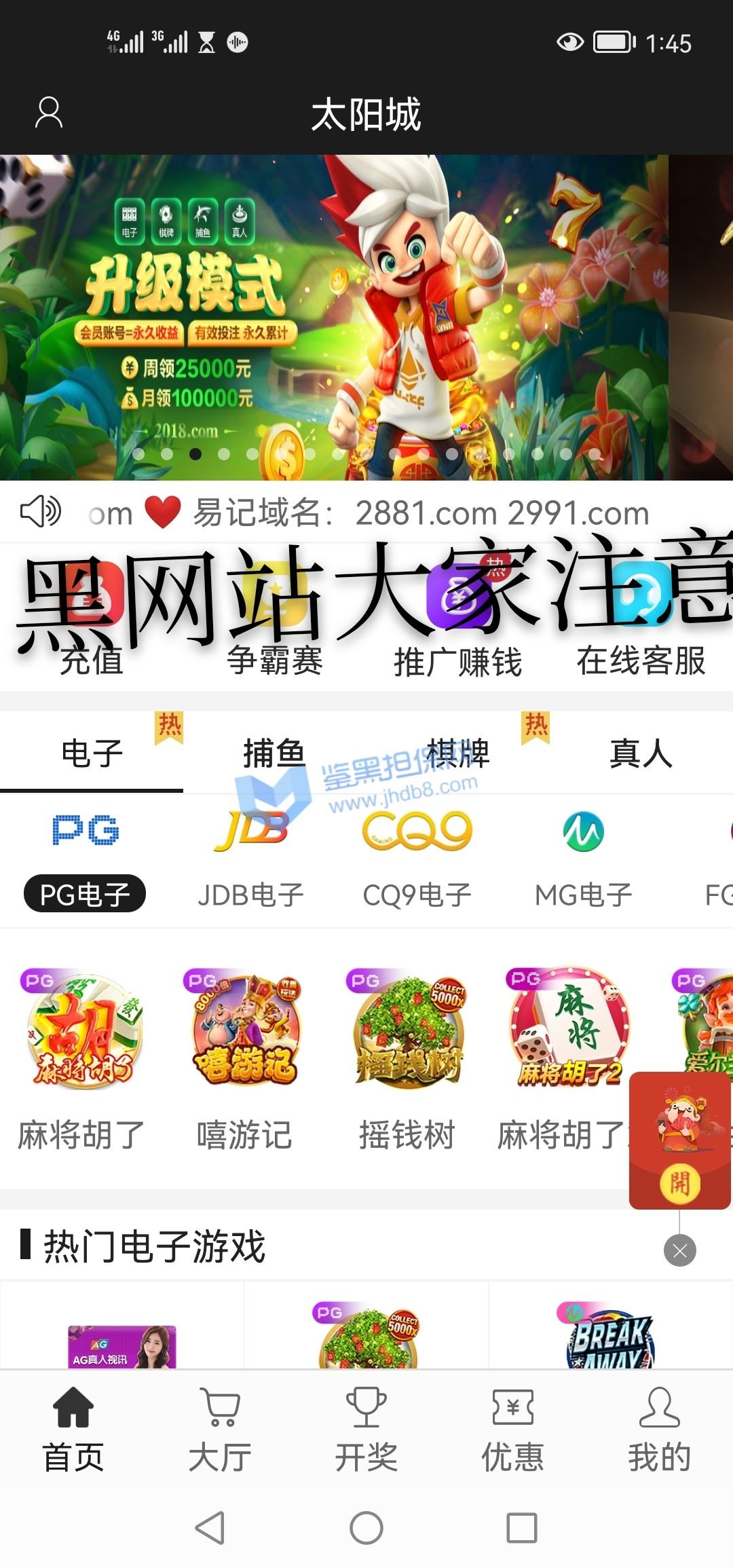This screenshot has width=733, height=1568.
Task: Switch to the 真人 category tab
Action: (641, 753)
